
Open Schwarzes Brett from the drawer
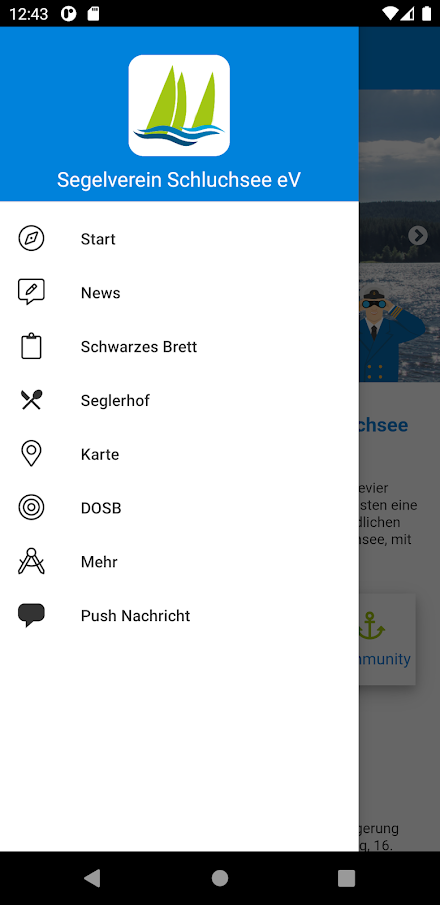[179, 346]
